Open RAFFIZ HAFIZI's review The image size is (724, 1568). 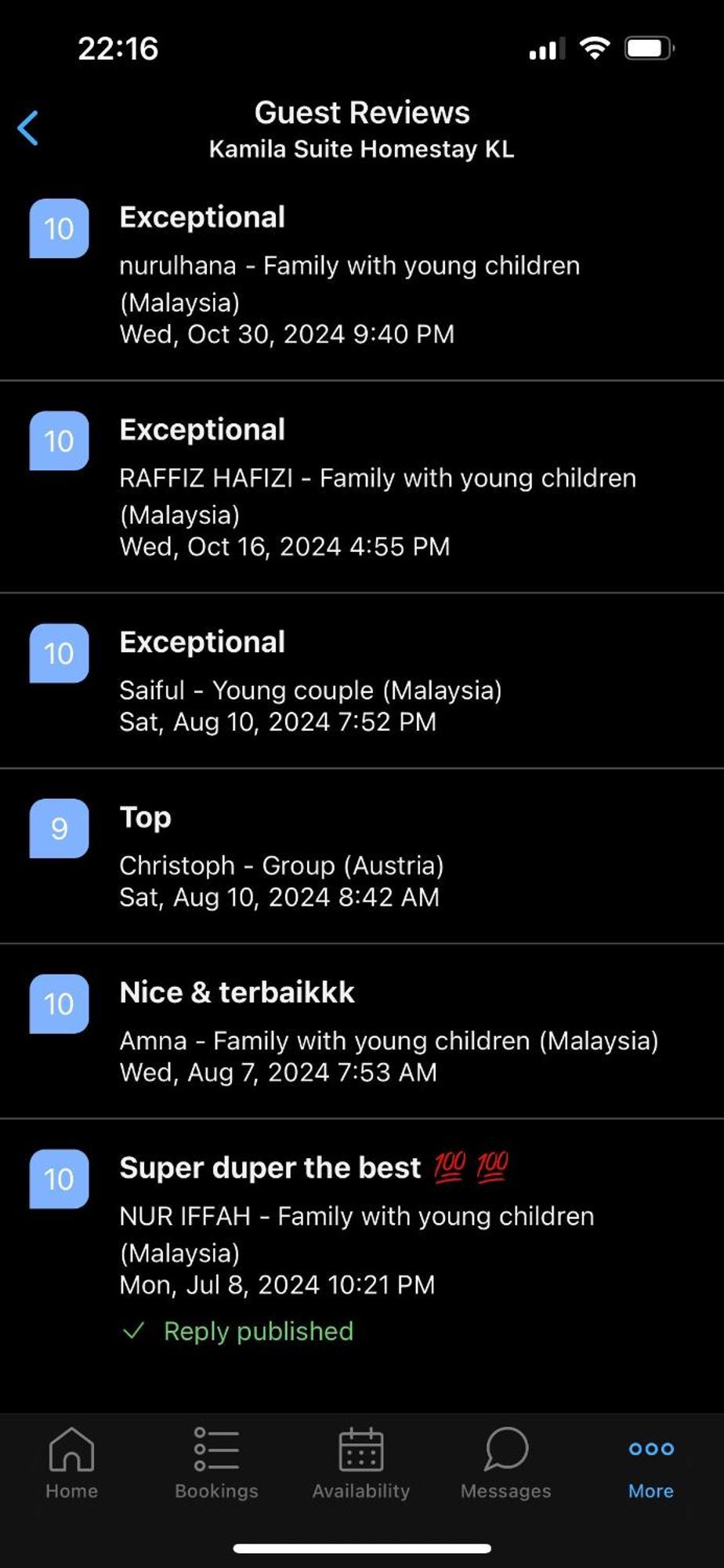click(x=360, y=487)
